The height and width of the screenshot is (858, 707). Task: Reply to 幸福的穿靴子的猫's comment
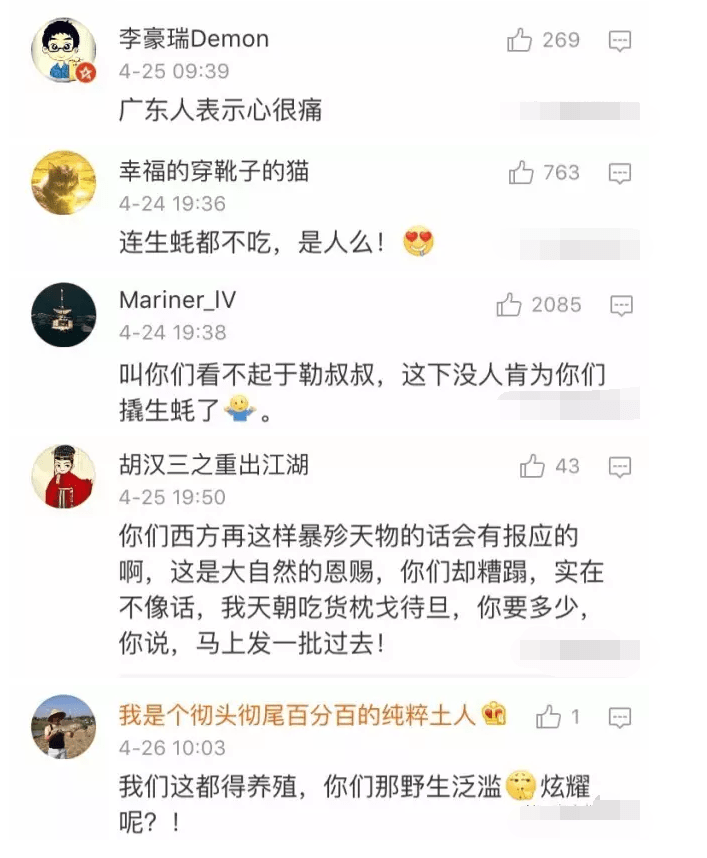pos(621,173)
